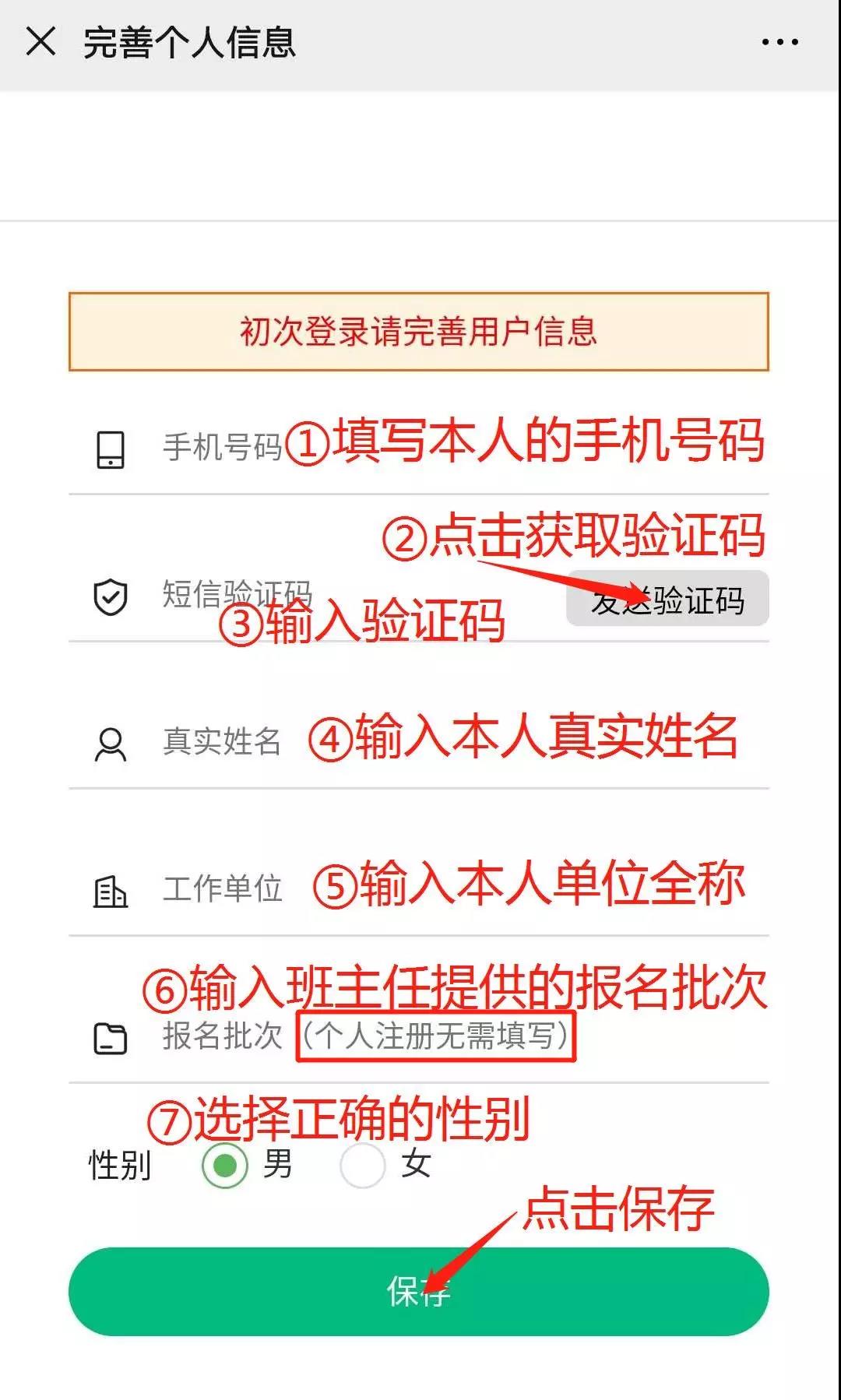Select 女 as gender
This screenshot has height=1400, width=841.
click(363, 1165)
